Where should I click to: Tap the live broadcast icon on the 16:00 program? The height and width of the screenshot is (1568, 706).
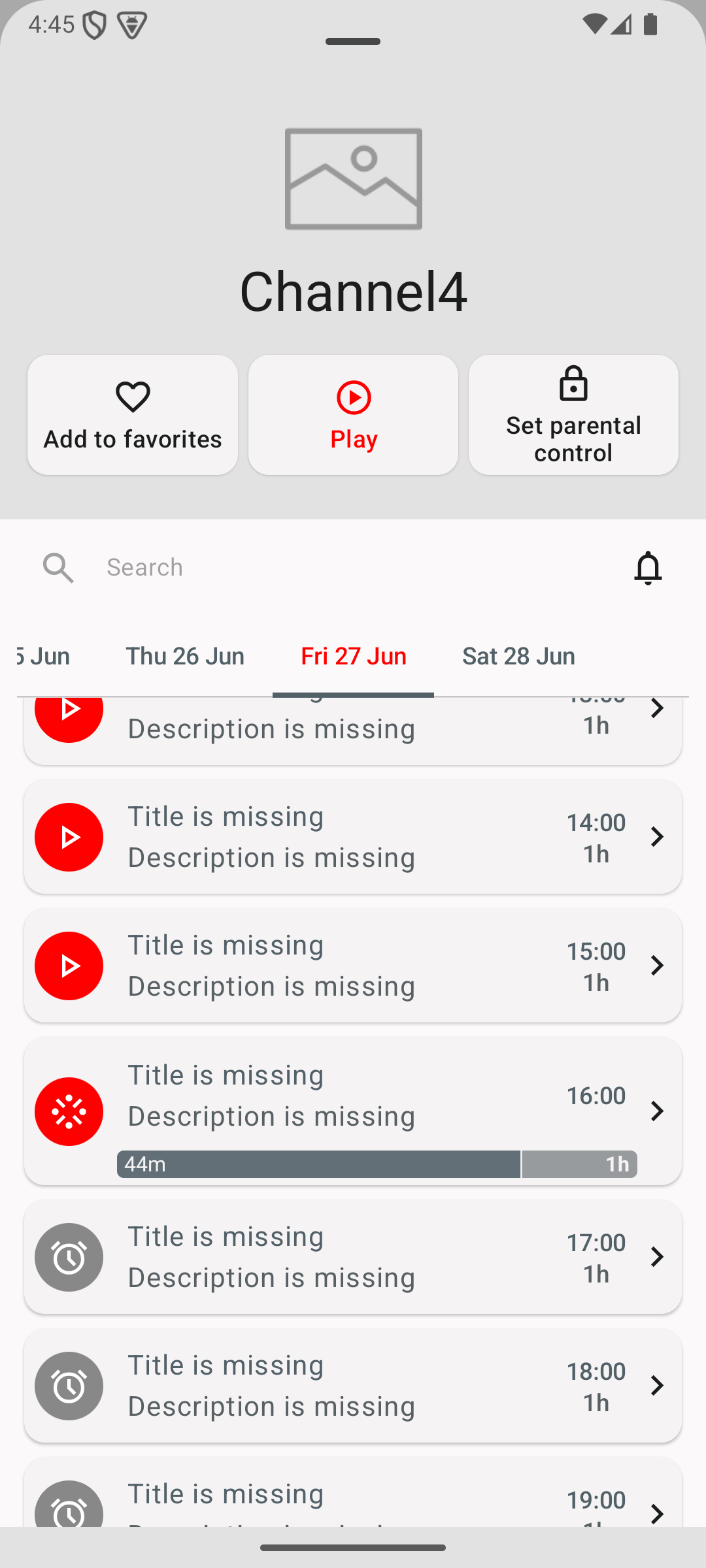click(69, 1111)
